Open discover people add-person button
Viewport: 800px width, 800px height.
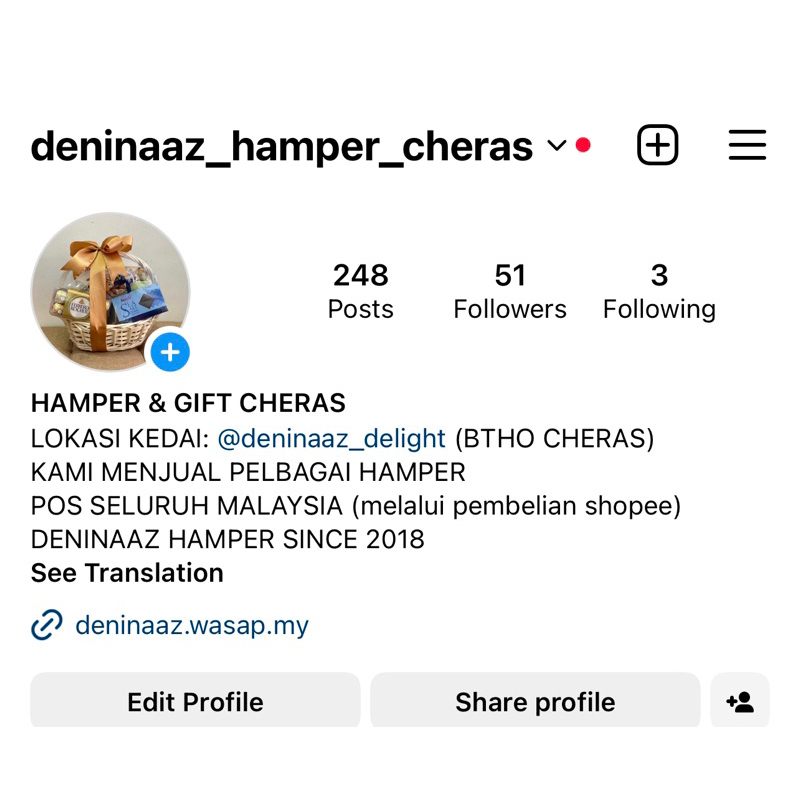(740, 702)
